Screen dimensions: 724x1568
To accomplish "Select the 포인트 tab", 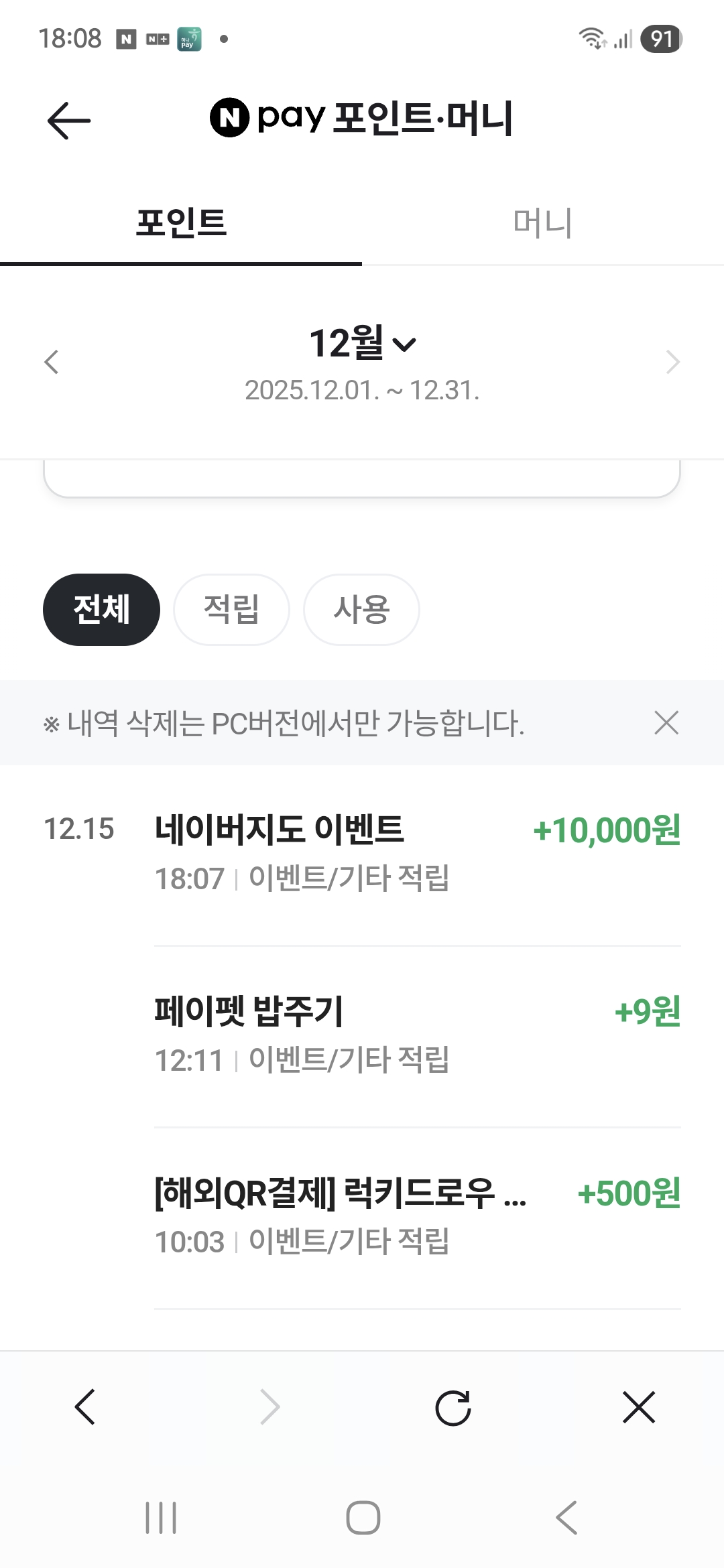I will 181,222.
